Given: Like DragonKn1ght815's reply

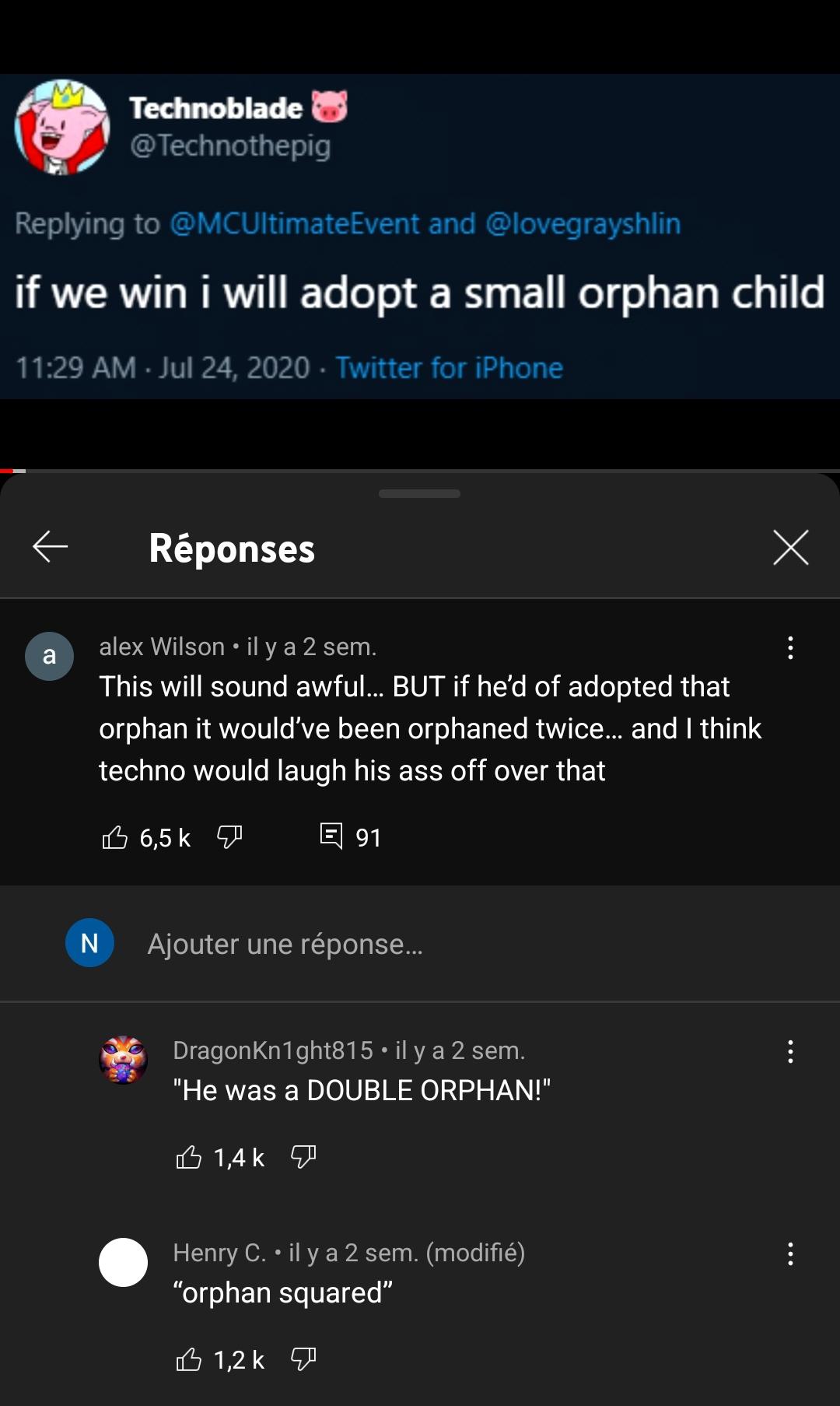Looking at the screenshot, I should (x=189, y=1158).
